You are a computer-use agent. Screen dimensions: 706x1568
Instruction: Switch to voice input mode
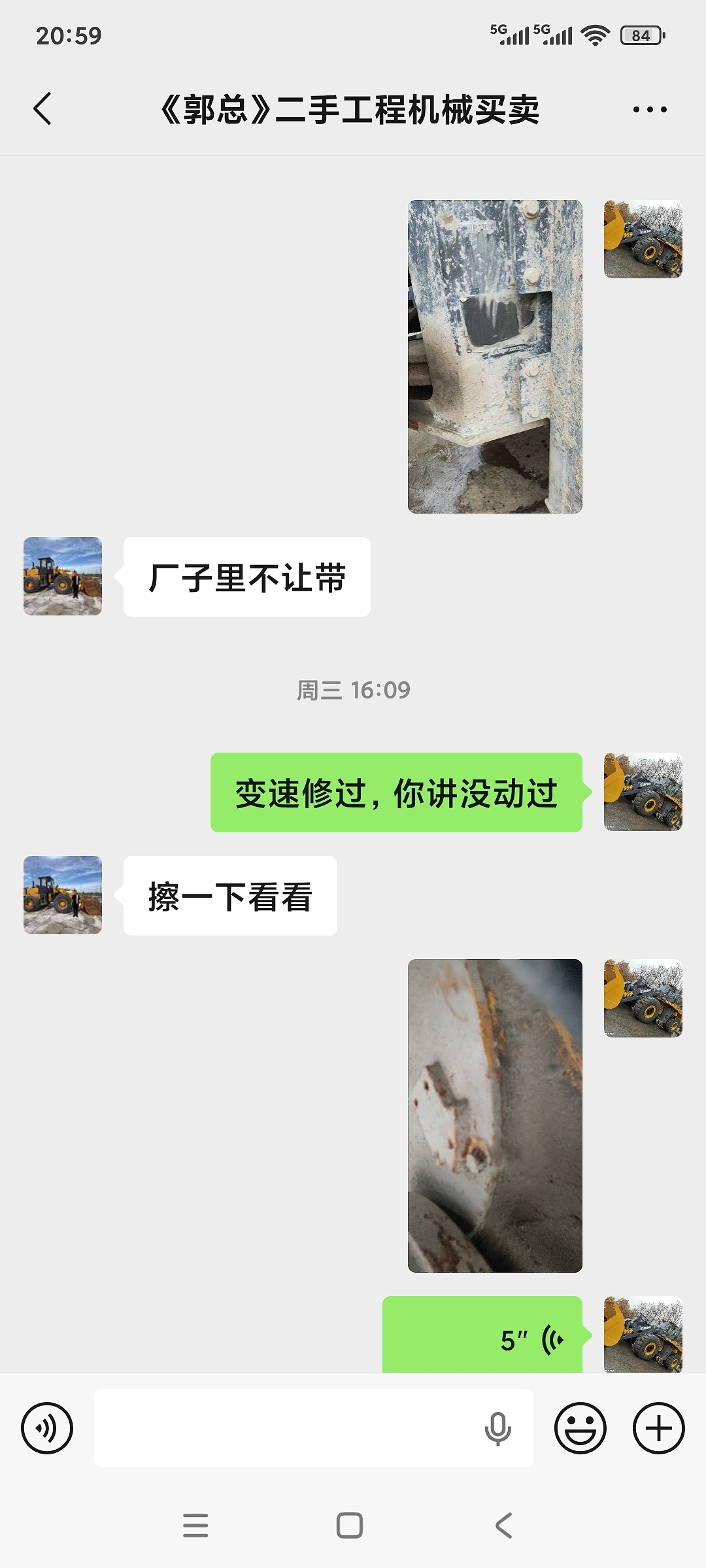coord(47,1428)
